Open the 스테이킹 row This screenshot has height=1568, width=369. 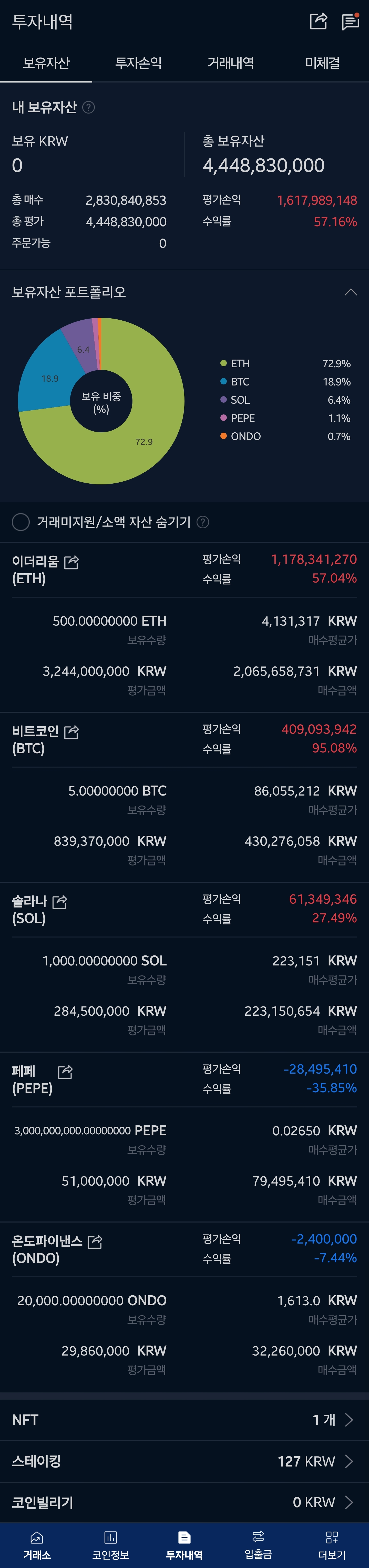pos(184,1461)
